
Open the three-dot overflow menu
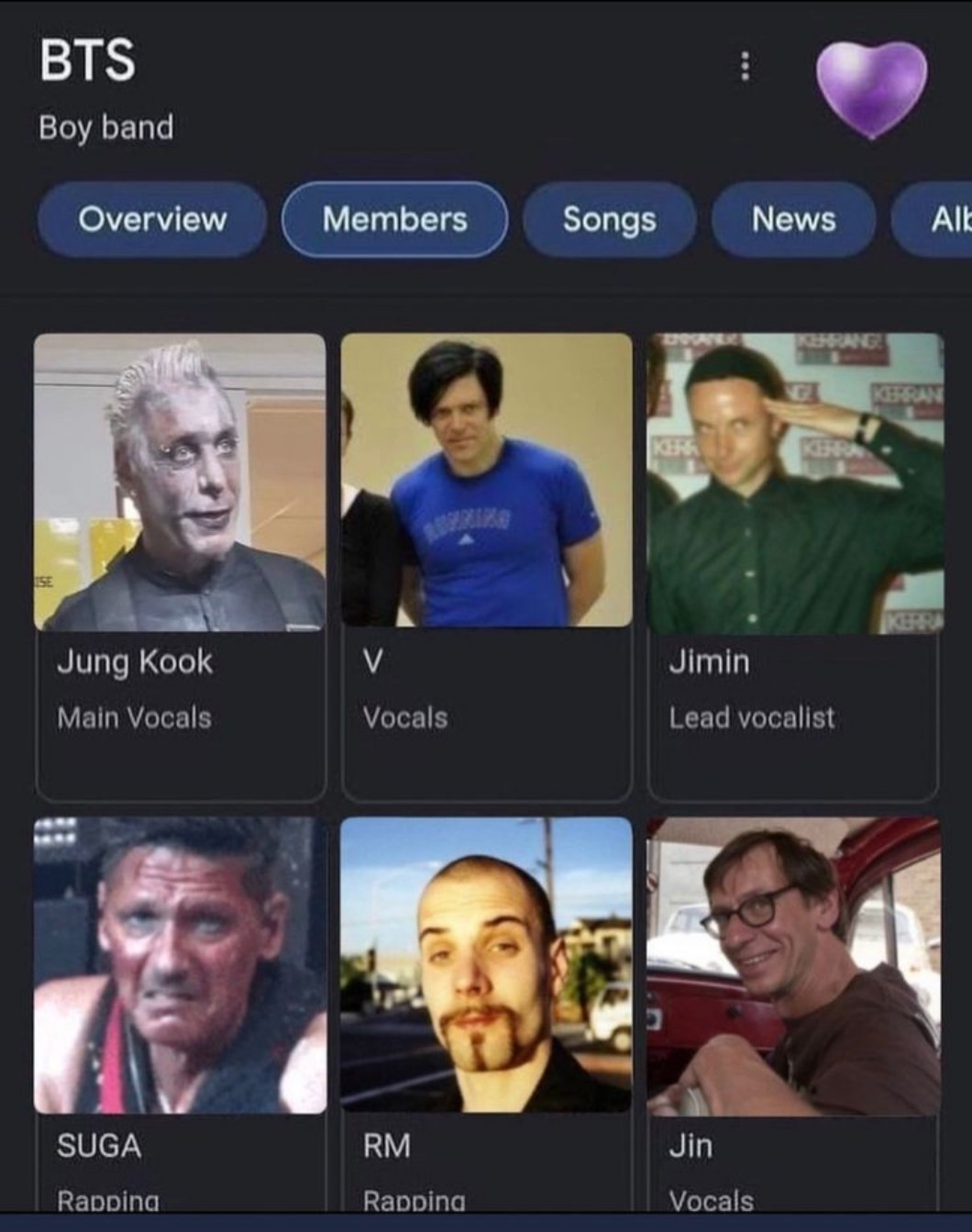(745, 66)
